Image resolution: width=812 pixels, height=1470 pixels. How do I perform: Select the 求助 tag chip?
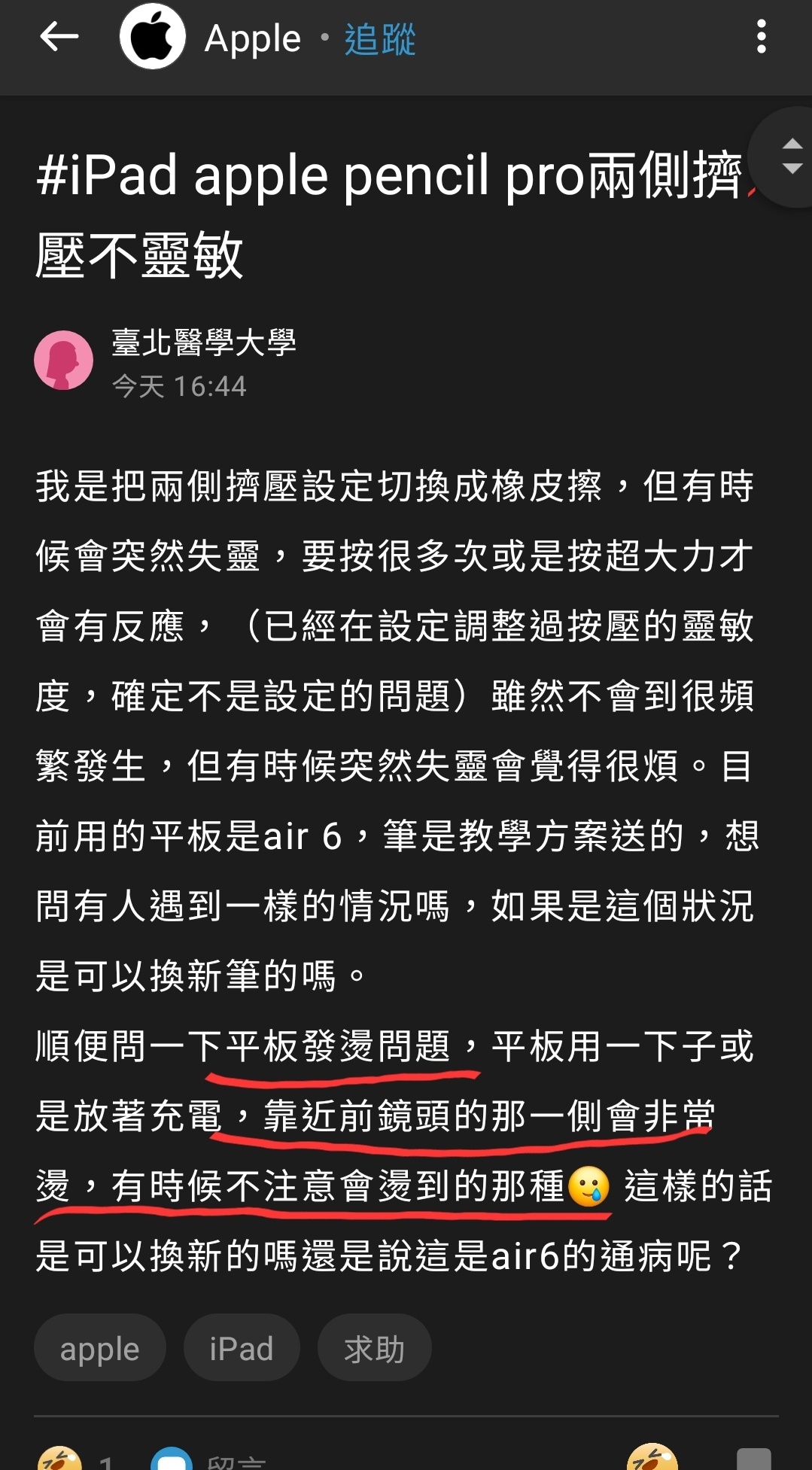(x=374, y=1348)
